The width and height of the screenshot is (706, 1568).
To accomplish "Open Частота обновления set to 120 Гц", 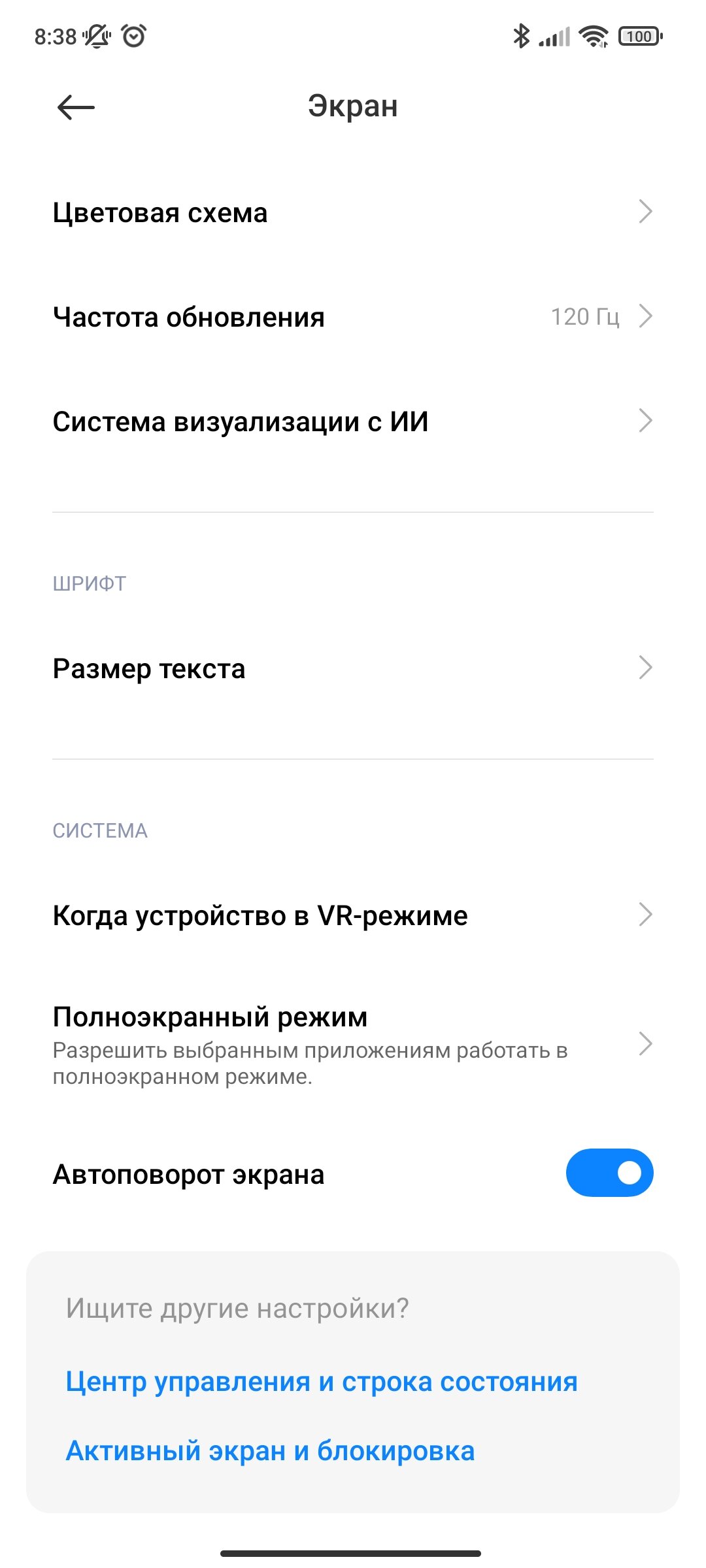I will (x=353, y=317).
